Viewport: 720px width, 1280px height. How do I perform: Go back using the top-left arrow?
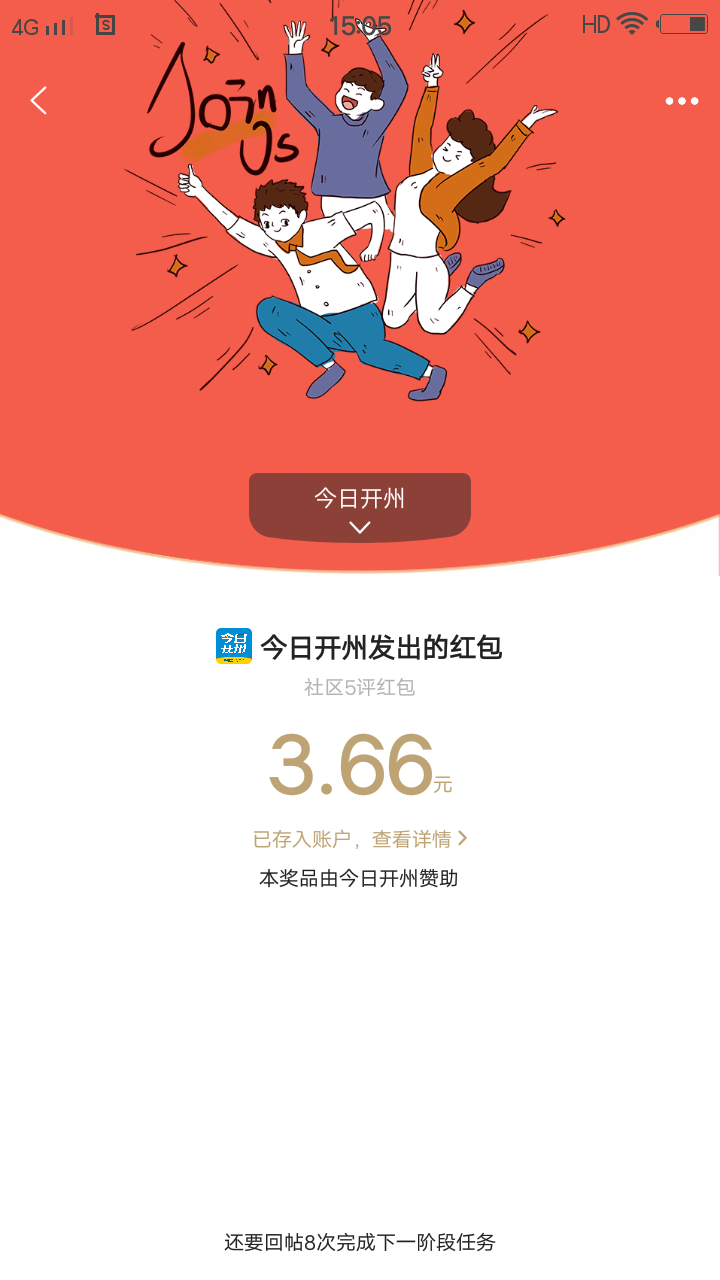click(x=39, y=100)
